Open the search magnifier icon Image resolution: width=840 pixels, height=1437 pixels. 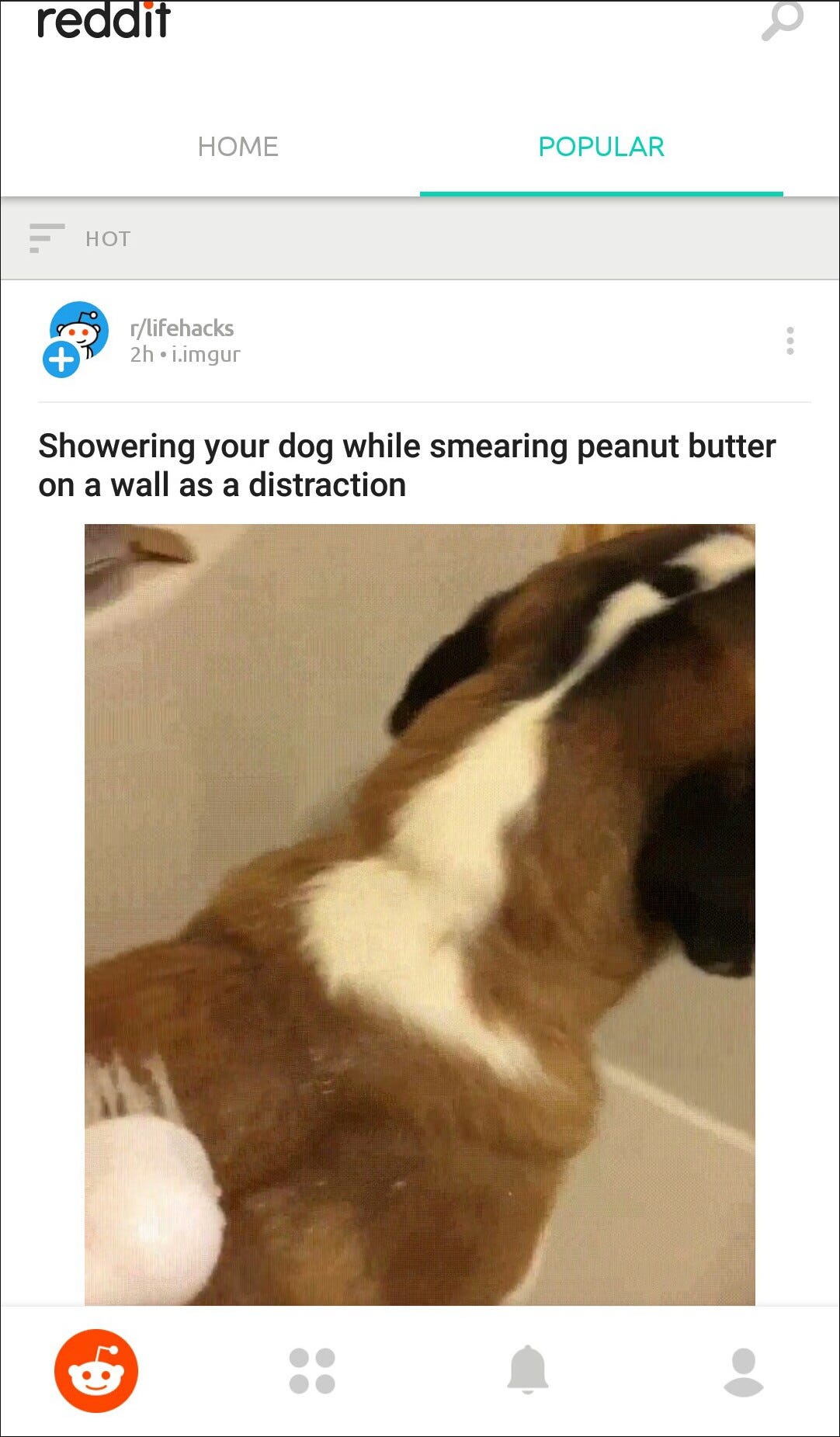(782, 21)
